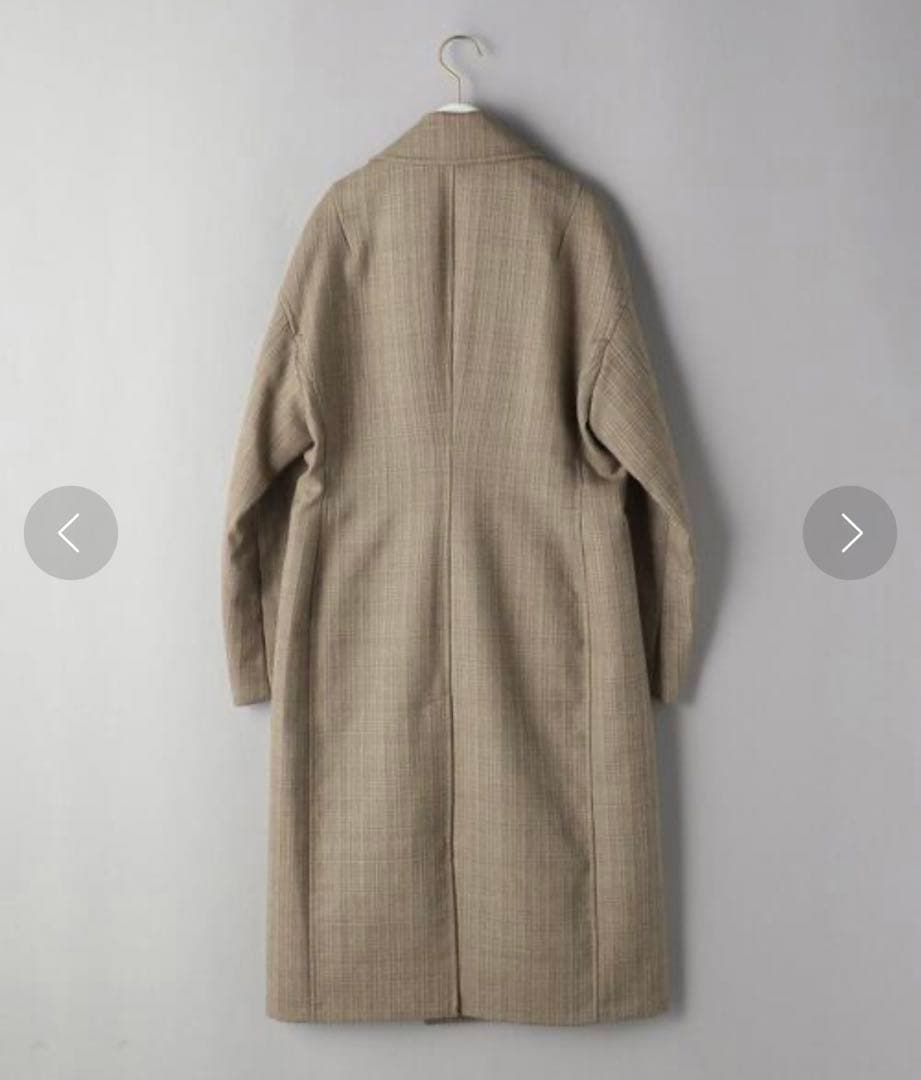Go to the previous product photo
Viewport: 921px width, 1080px height.
70,533
